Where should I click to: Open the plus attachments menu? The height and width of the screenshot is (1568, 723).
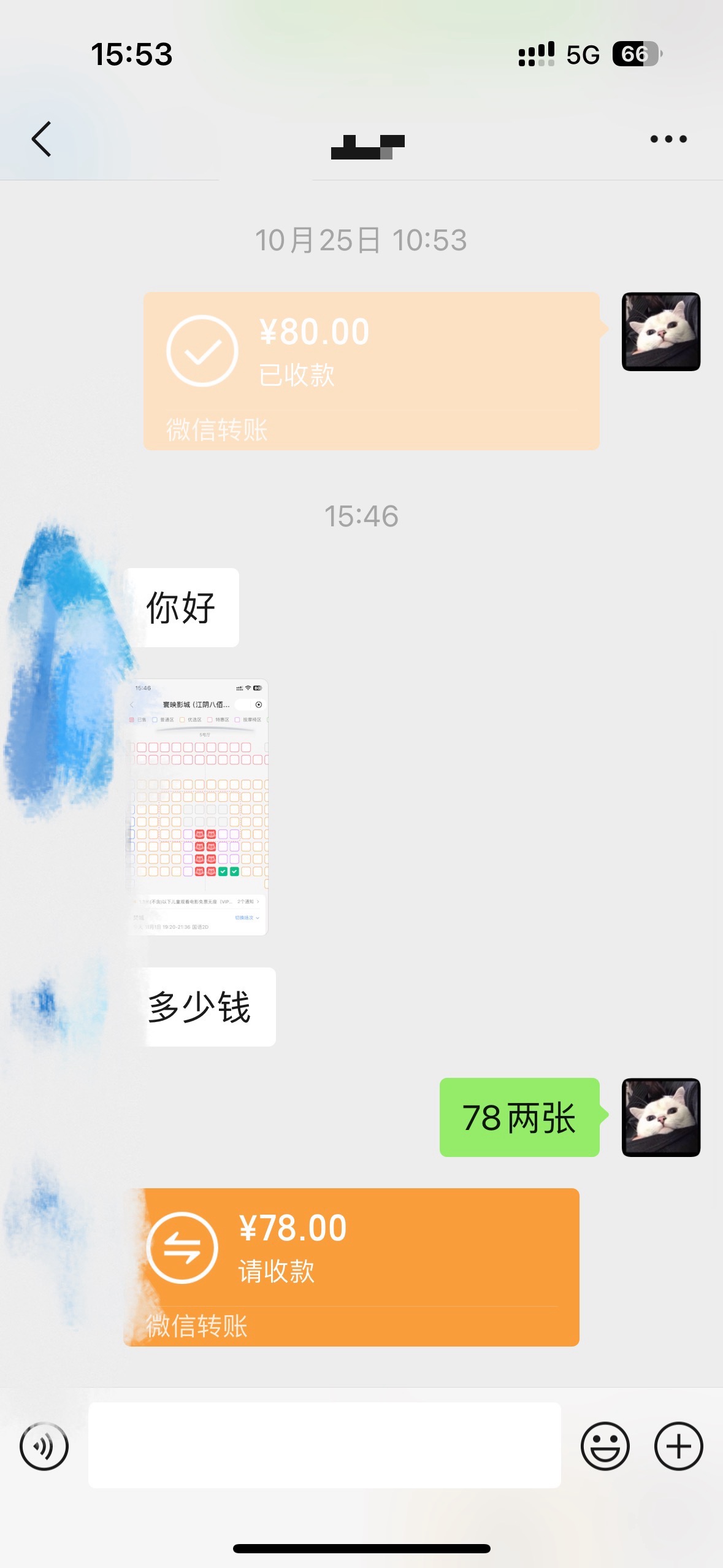pyautogui.click(x=678, y=1446)
